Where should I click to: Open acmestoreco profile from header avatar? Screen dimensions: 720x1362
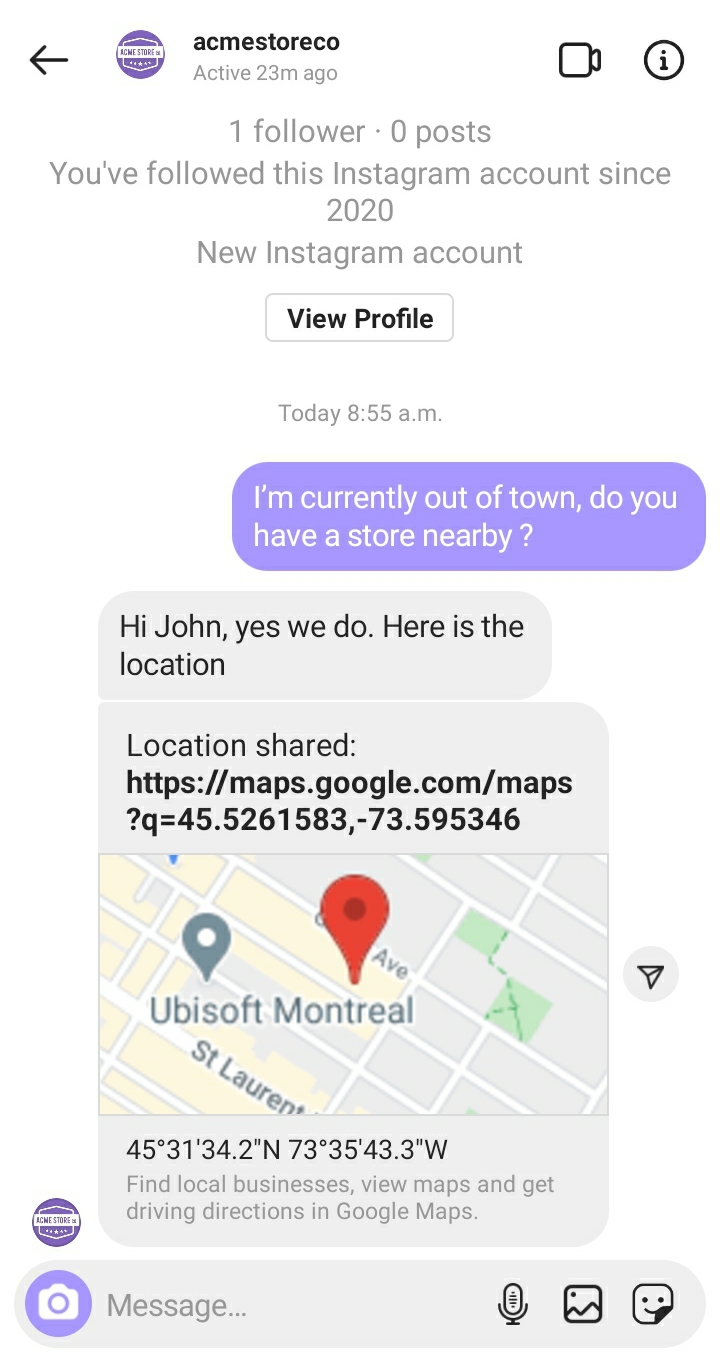click(x=141, y=56)
